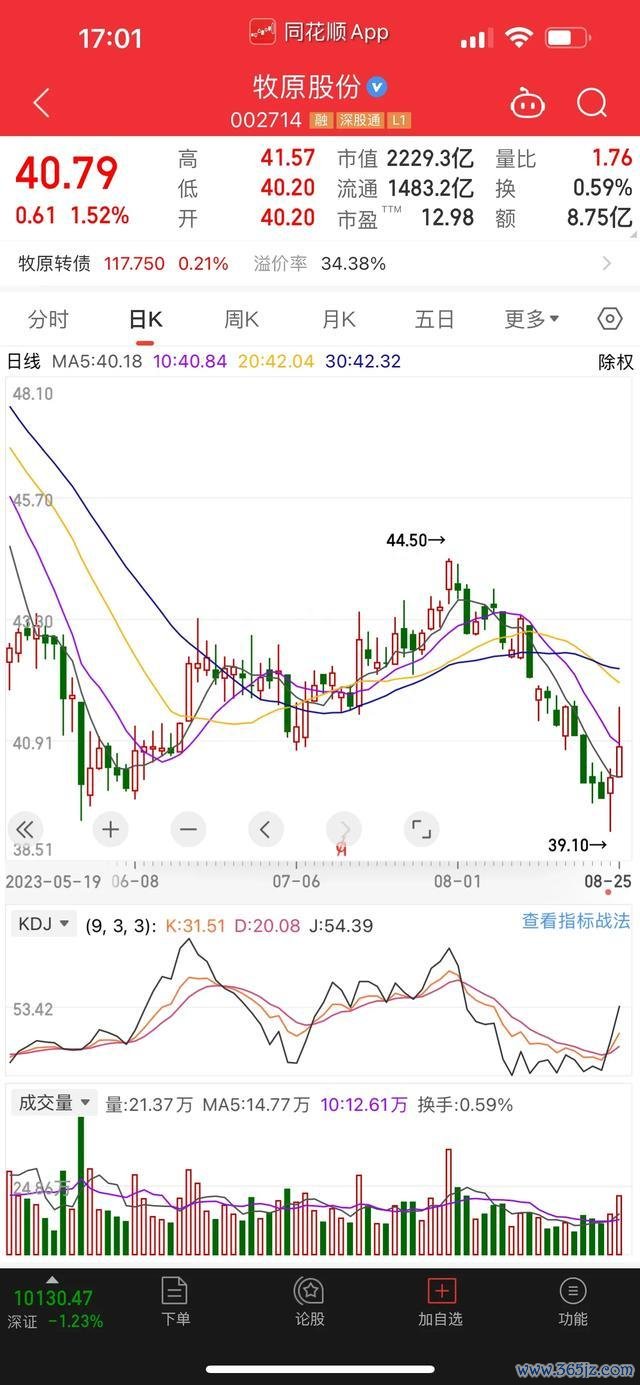Open 下单 to place an order
Image resolution: width=640 pixels, height=1385 pixels.
[x=175, y=1302]
